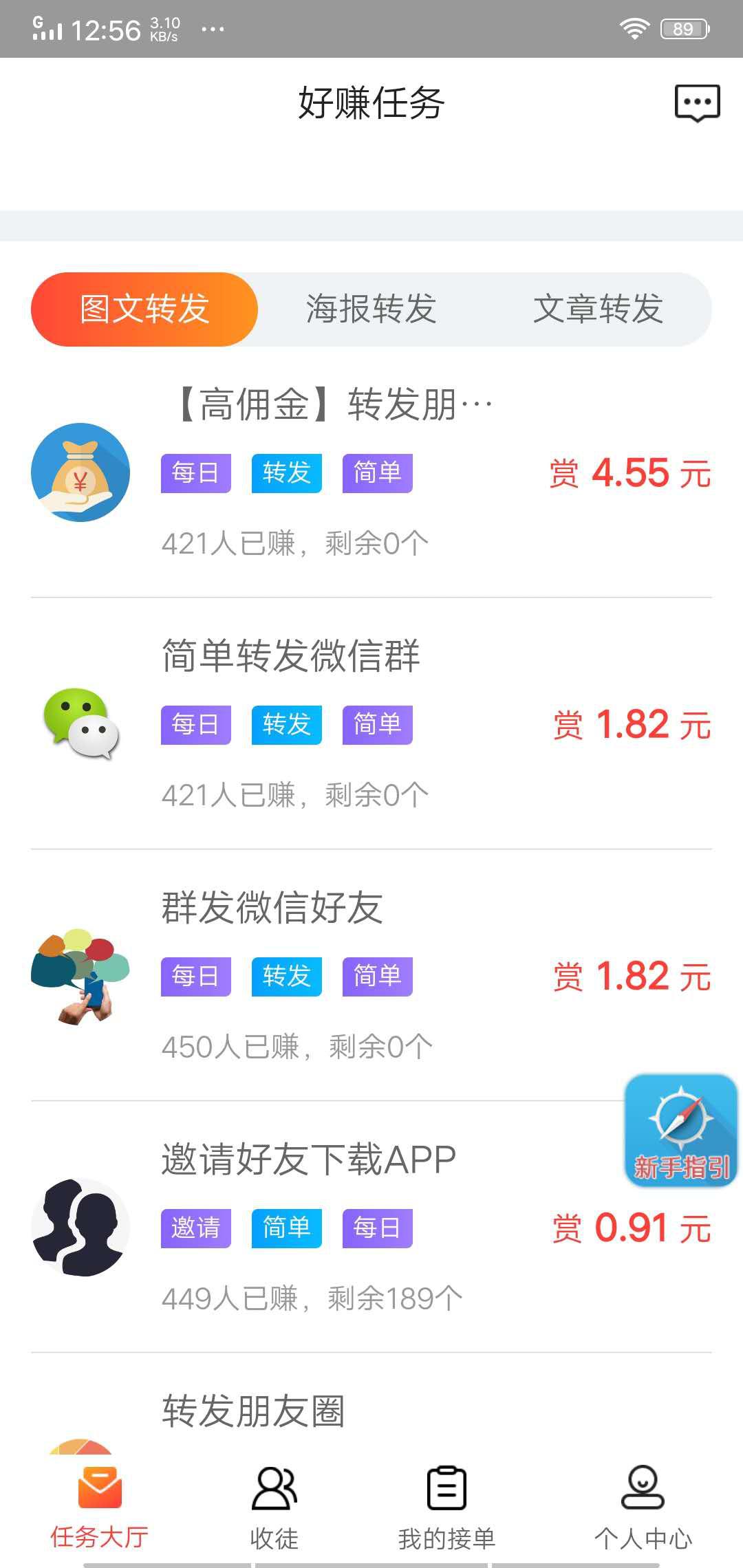
Task: Switch to the 海报转发 tab
Action: (370, 309)
